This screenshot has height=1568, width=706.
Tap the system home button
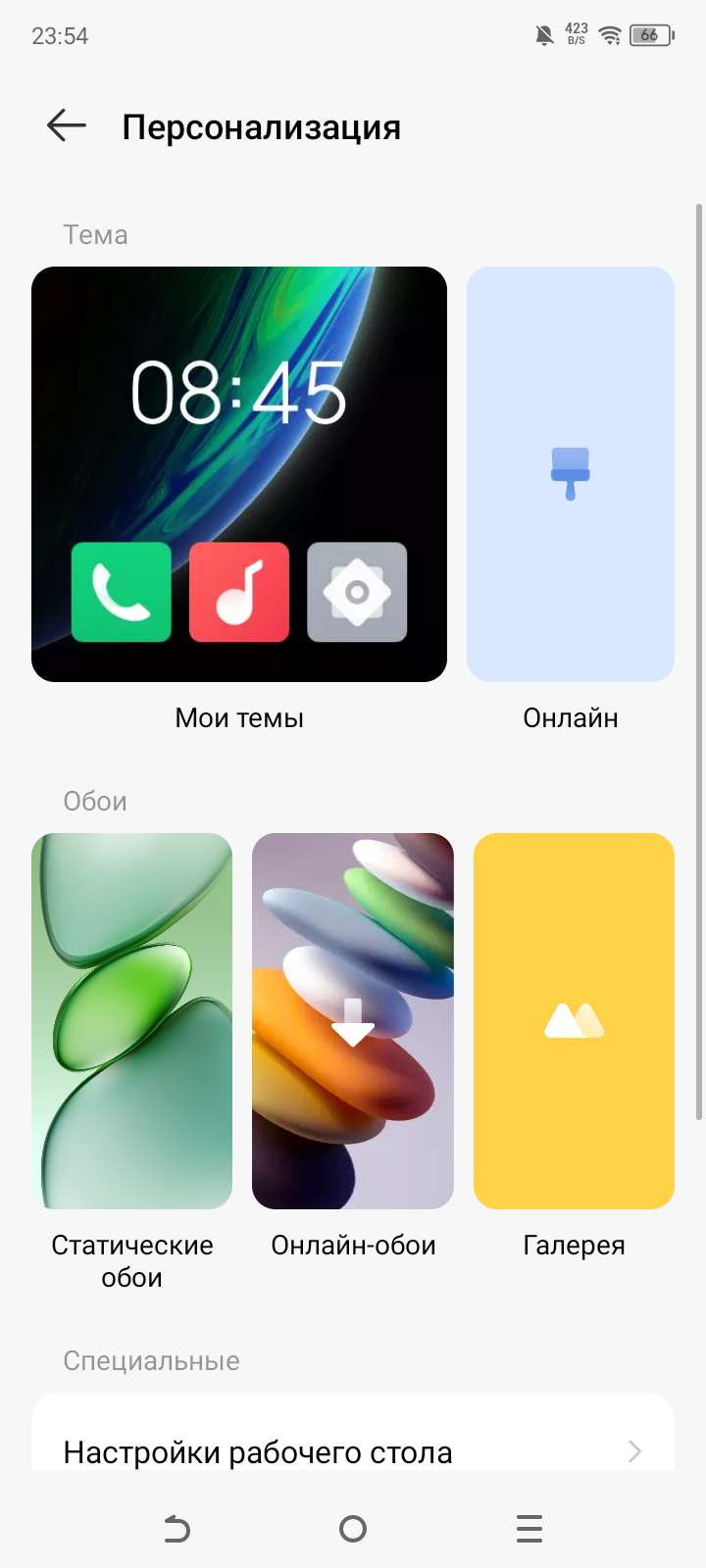(x=353, y=1529)
